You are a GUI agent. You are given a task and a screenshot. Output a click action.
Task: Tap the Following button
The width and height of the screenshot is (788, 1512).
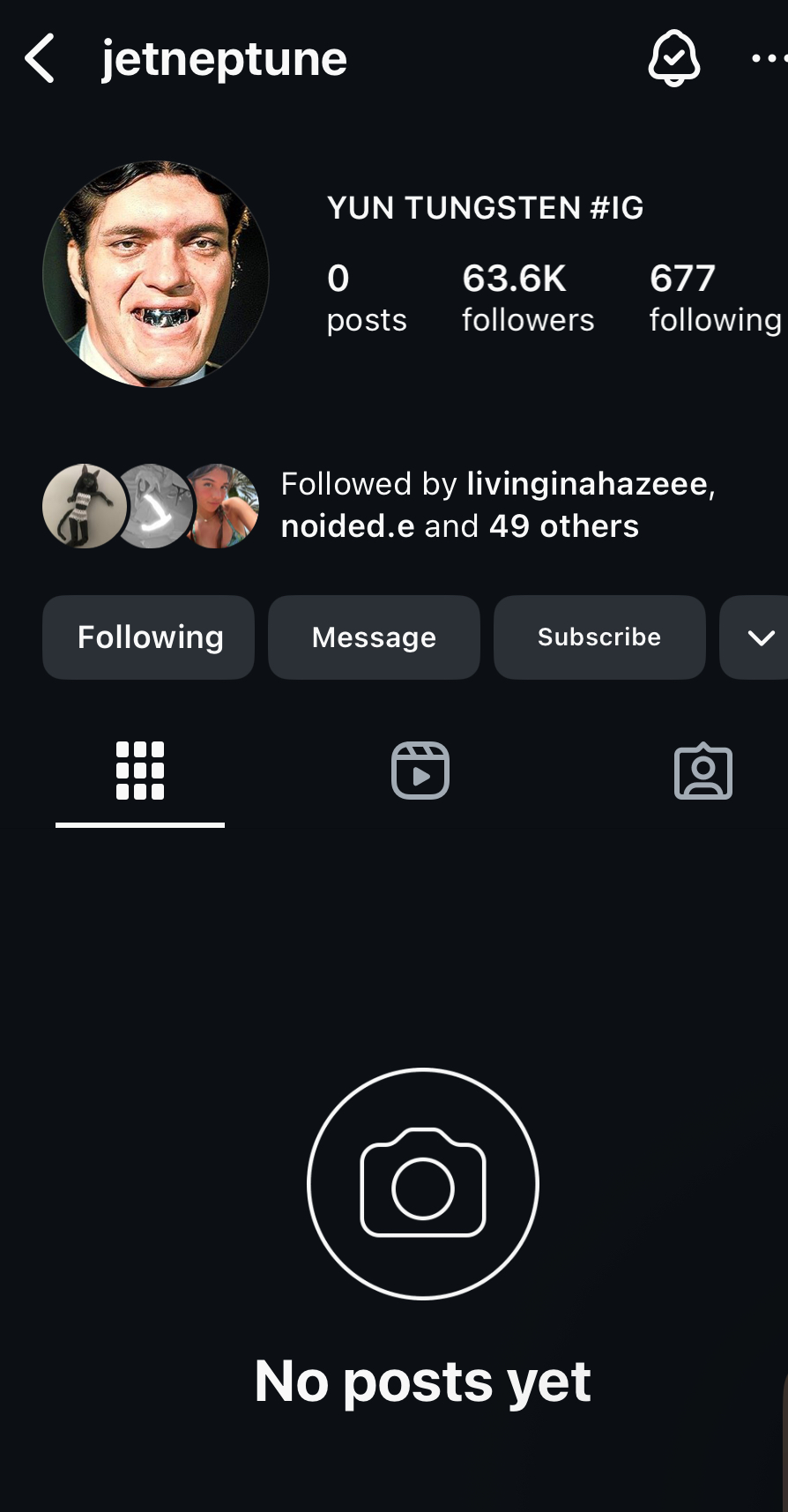[x=149, y=637]
